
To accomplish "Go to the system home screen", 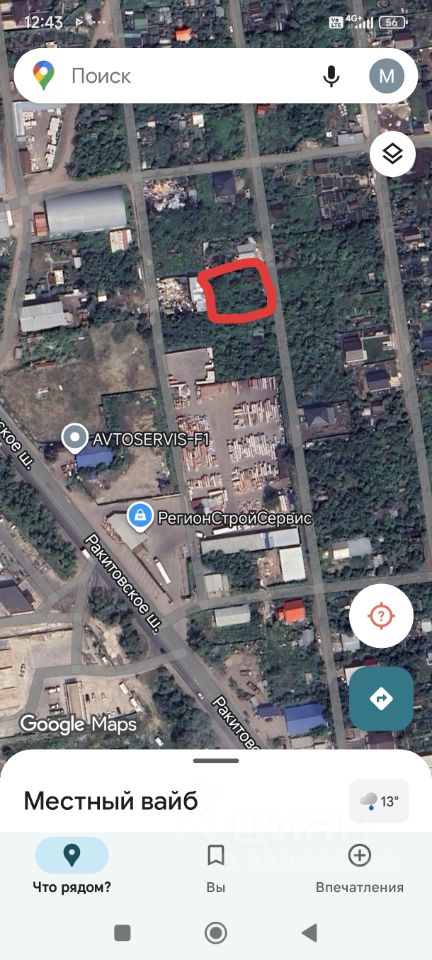I will point(215,933).
